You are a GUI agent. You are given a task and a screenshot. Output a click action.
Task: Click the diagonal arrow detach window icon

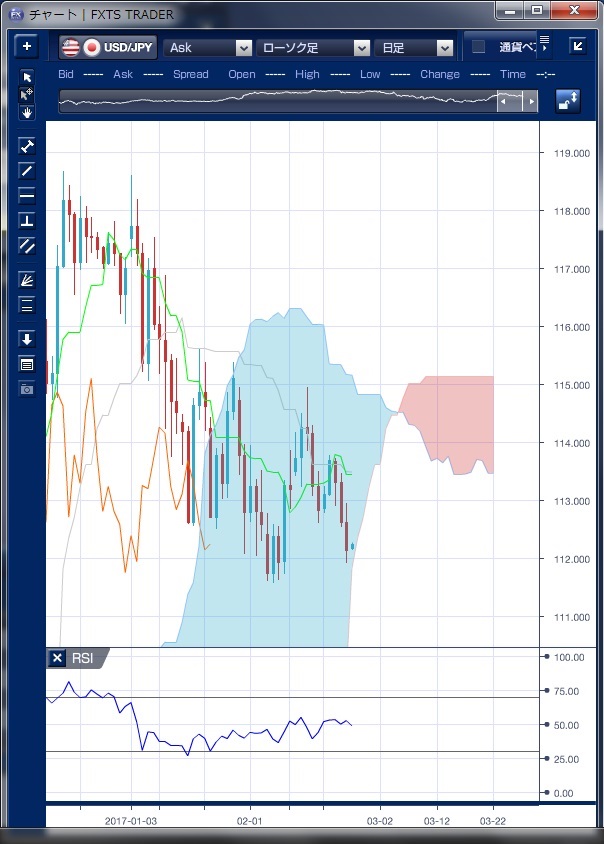[x=577, y=46]
